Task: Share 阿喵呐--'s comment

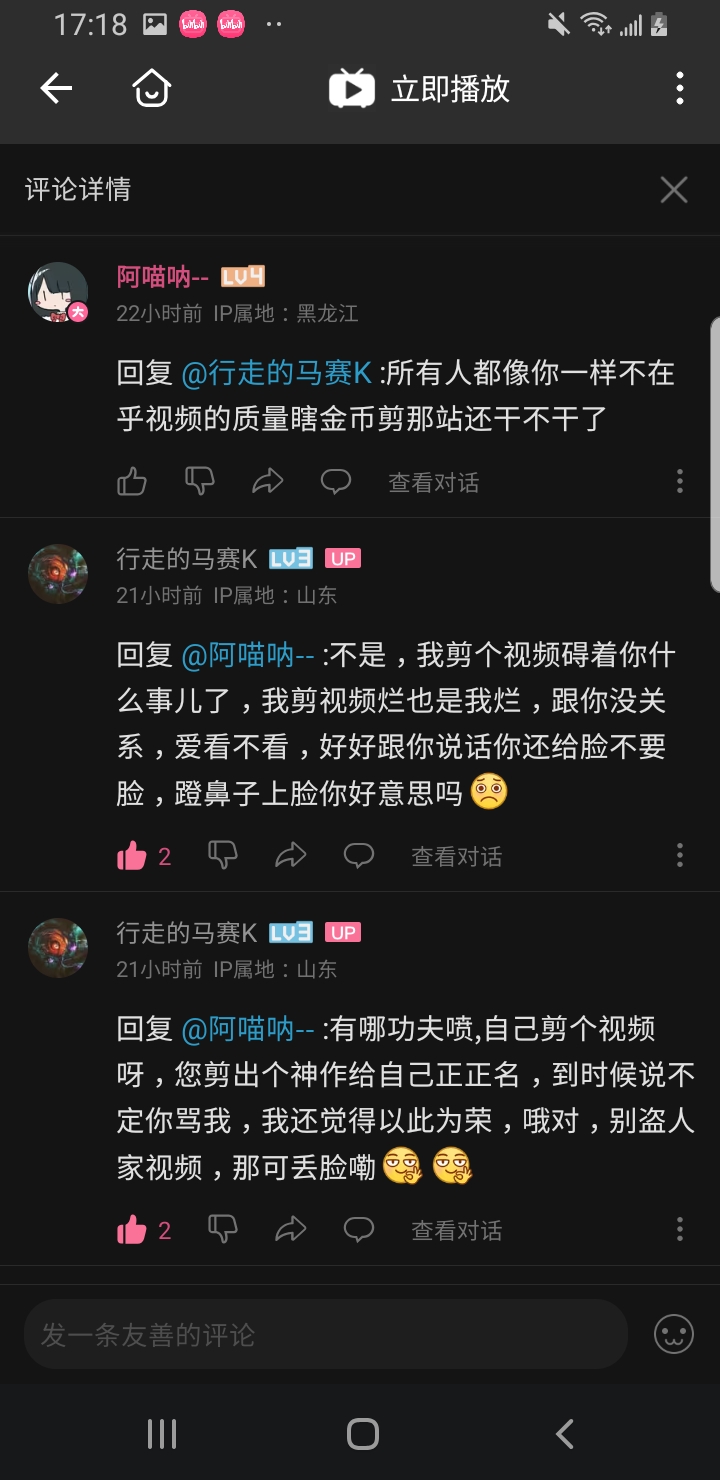Action: (268, 482)
